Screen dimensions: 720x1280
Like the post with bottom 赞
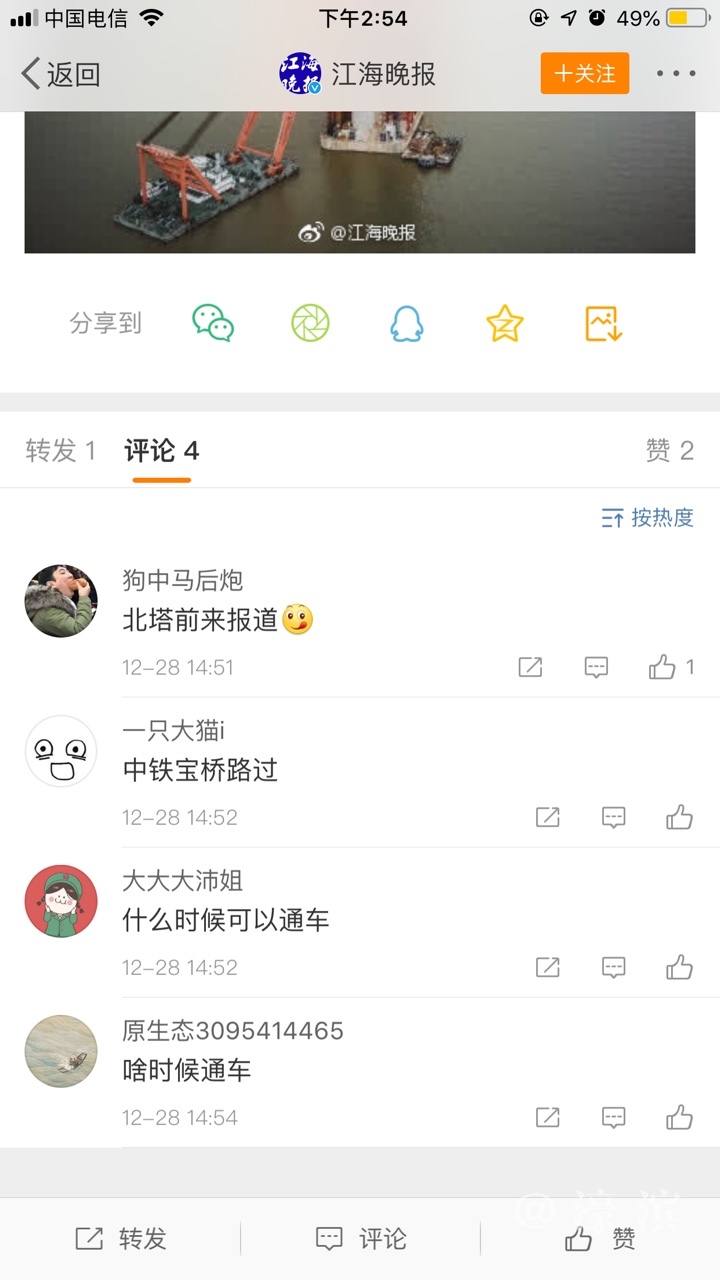(x=600, y=1239)
